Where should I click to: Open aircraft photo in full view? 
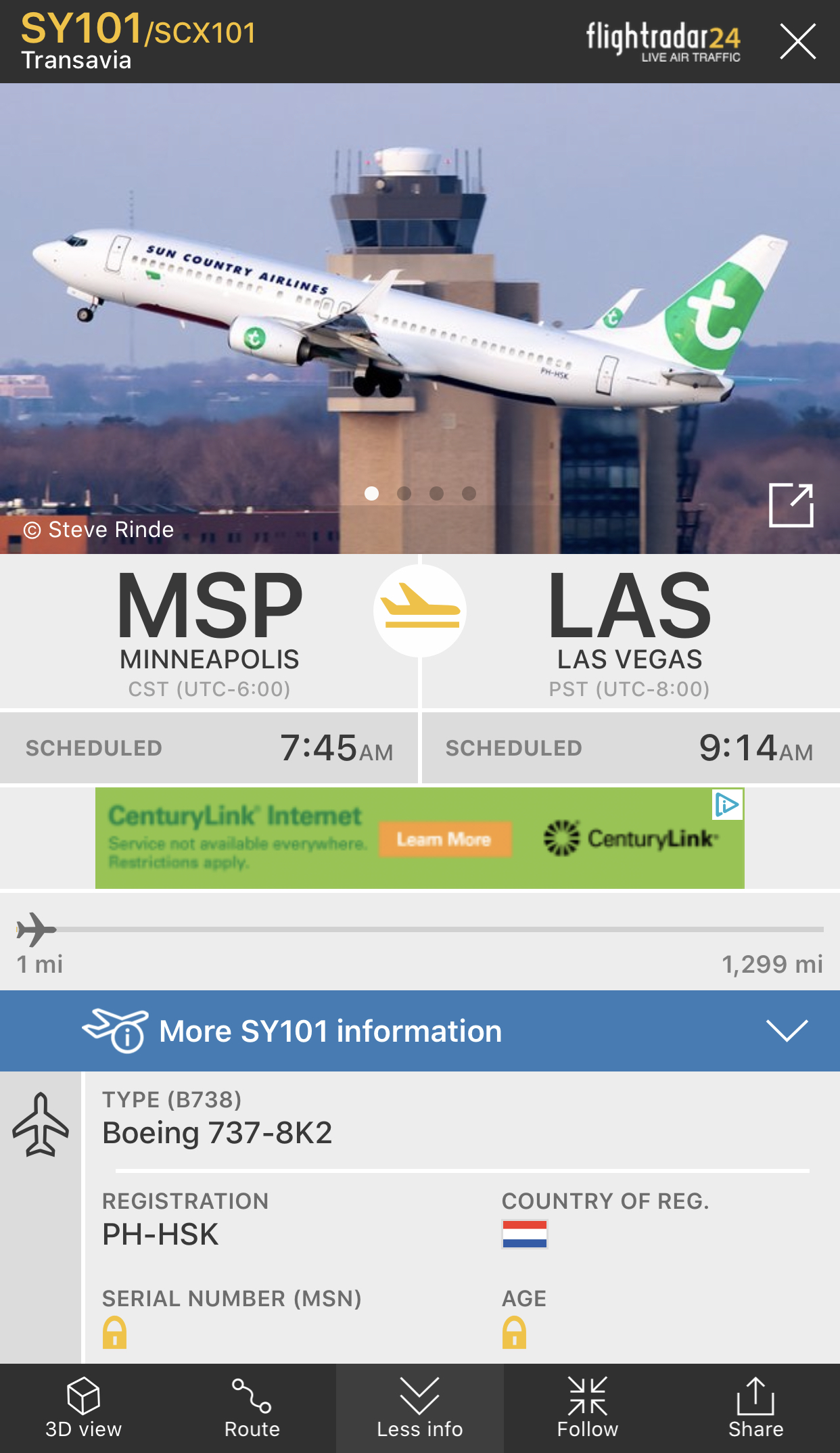click(791, 505)
